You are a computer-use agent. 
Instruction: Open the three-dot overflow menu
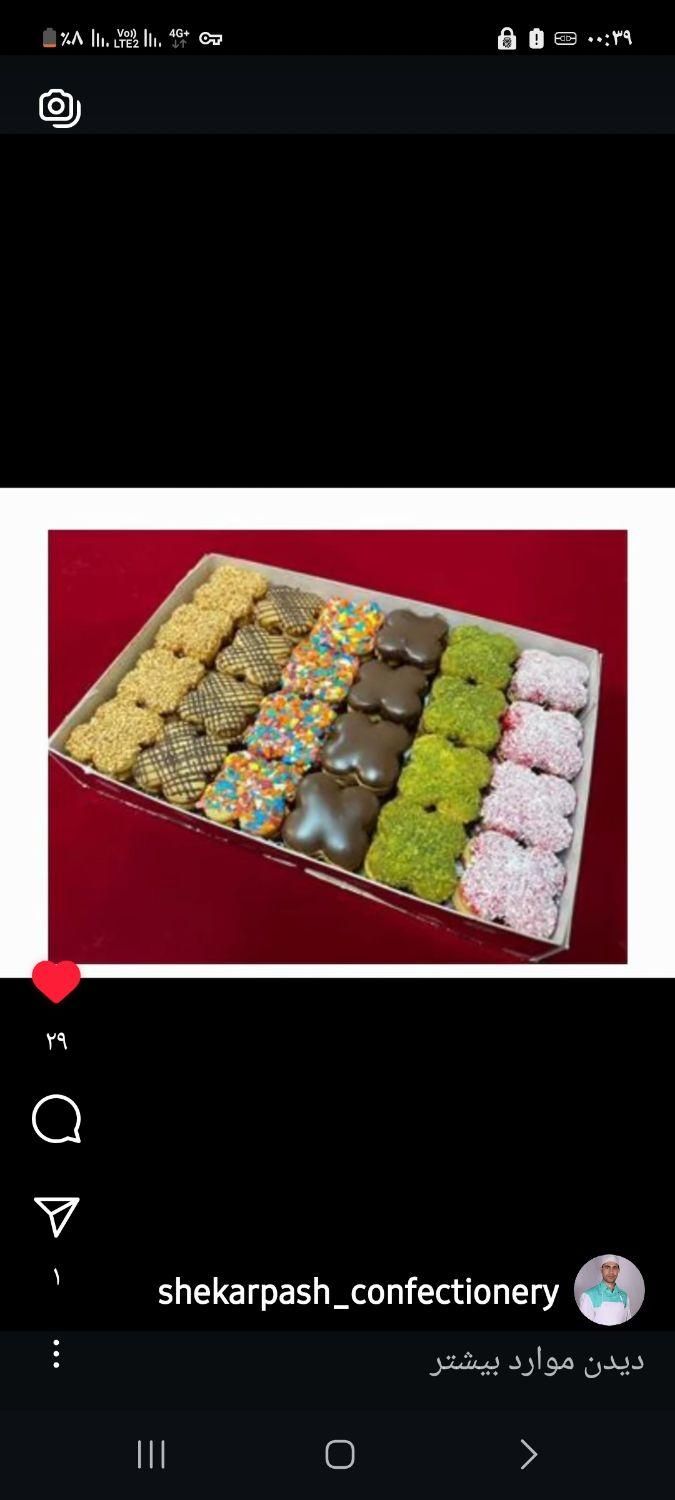[x=56, y=1354]
